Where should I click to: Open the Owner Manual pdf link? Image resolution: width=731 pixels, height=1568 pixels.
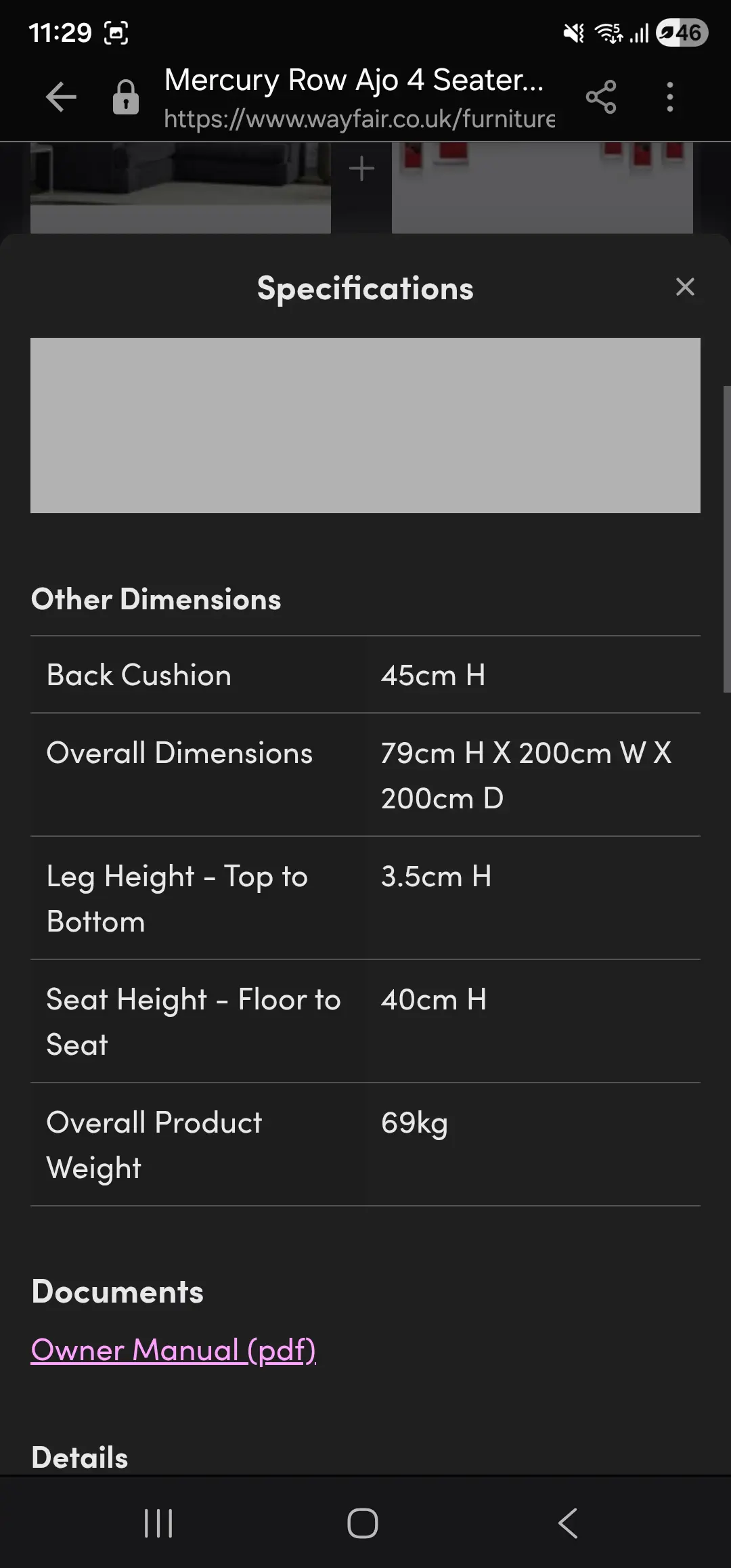[173, 1350]
